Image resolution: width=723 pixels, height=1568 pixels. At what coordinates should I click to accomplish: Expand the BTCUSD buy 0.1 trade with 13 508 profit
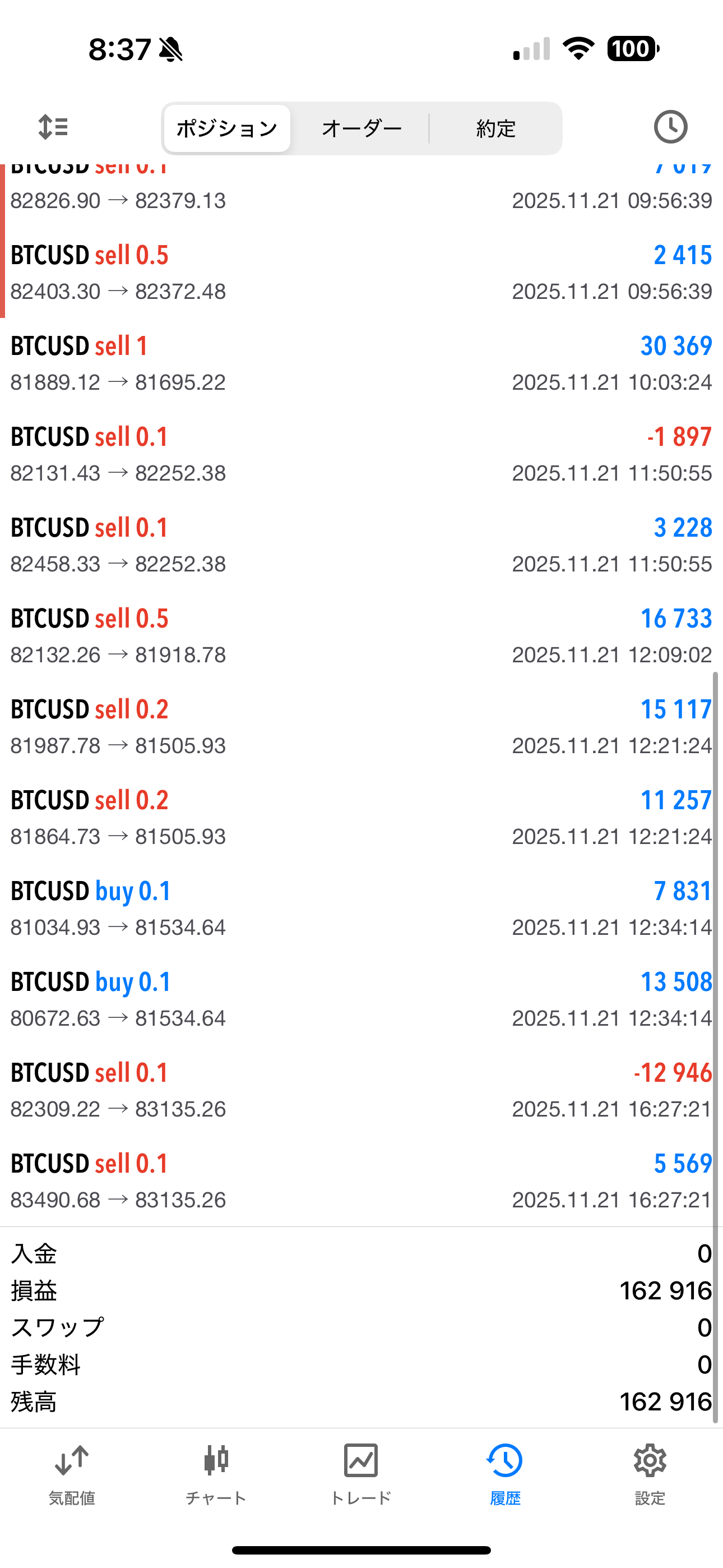tap(361, 999)
